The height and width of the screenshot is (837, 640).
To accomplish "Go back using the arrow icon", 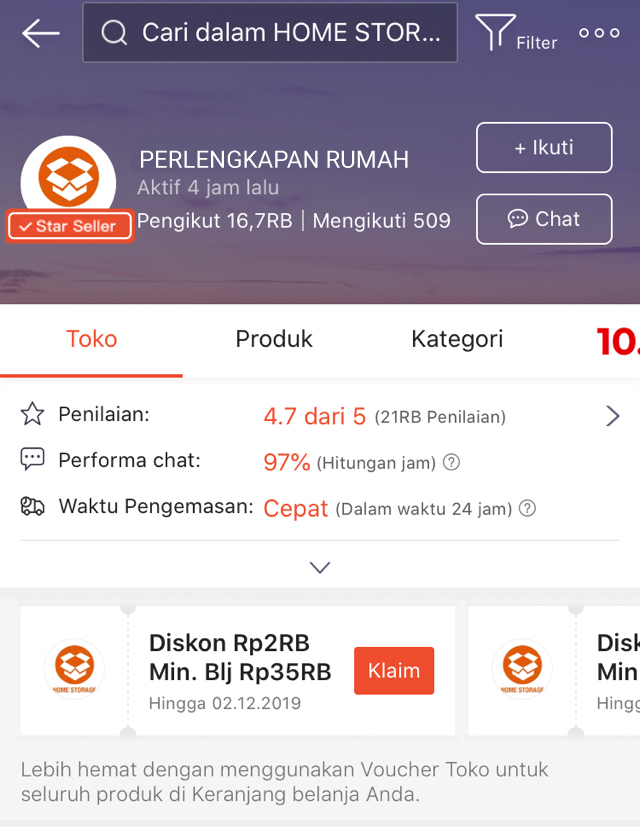I will [41, 34].
